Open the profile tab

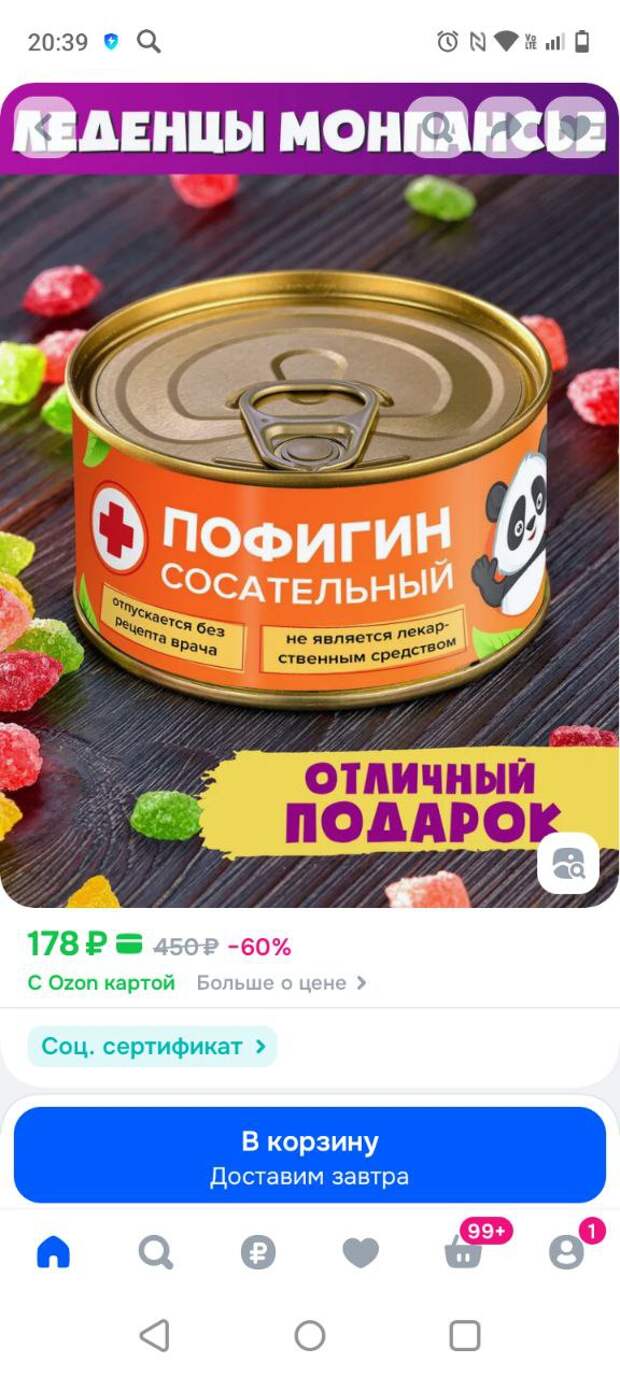[566, 1252]
